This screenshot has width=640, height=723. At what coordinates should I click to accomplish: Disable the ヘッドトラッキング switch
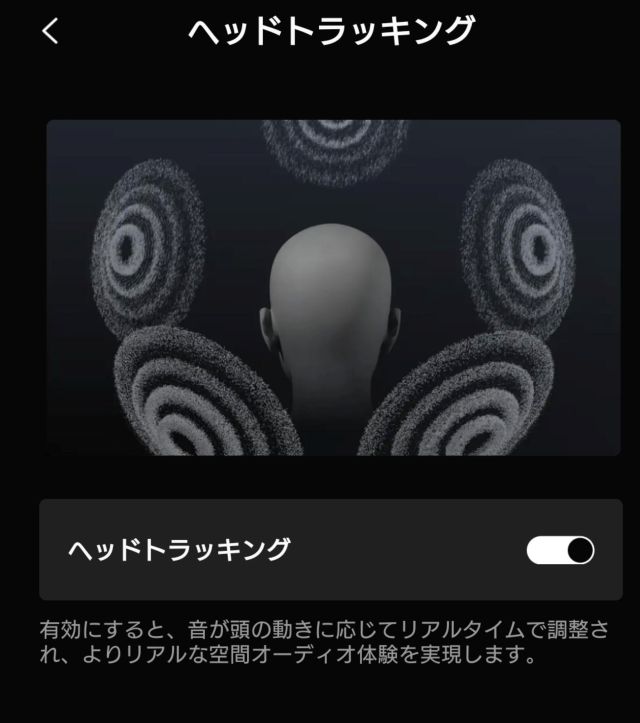[x=560, y=550]
